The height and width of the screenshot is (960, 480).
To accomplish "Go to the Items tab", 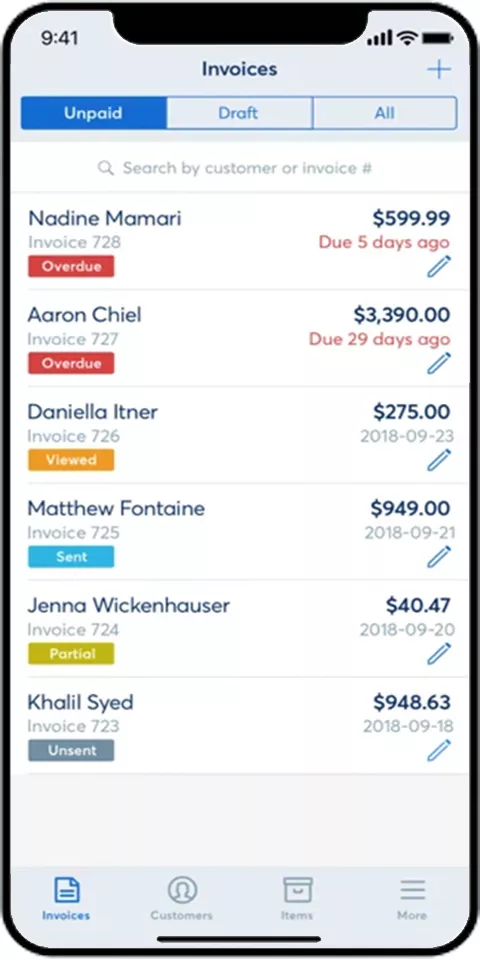I will click(297, 898).
